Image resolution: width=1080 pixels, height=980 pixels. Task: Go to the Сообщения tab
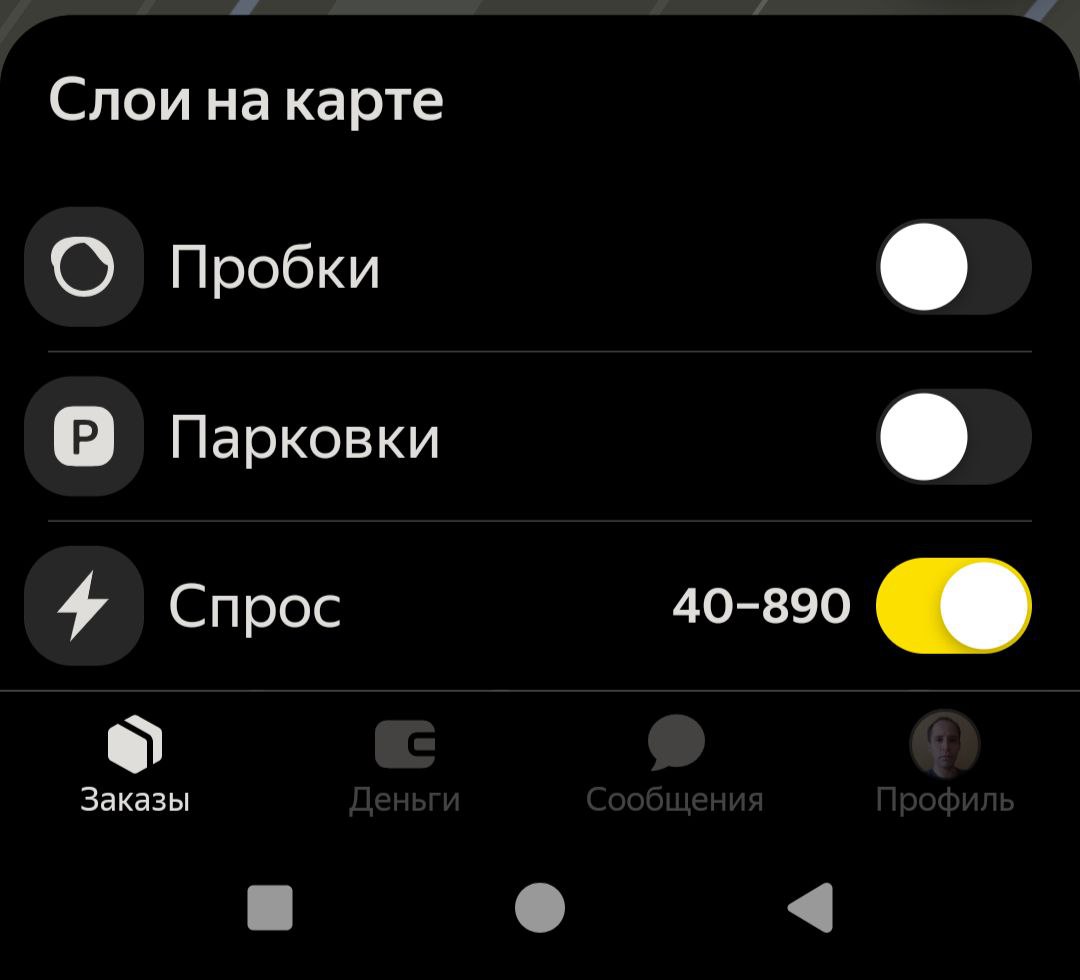click(675, 766)
